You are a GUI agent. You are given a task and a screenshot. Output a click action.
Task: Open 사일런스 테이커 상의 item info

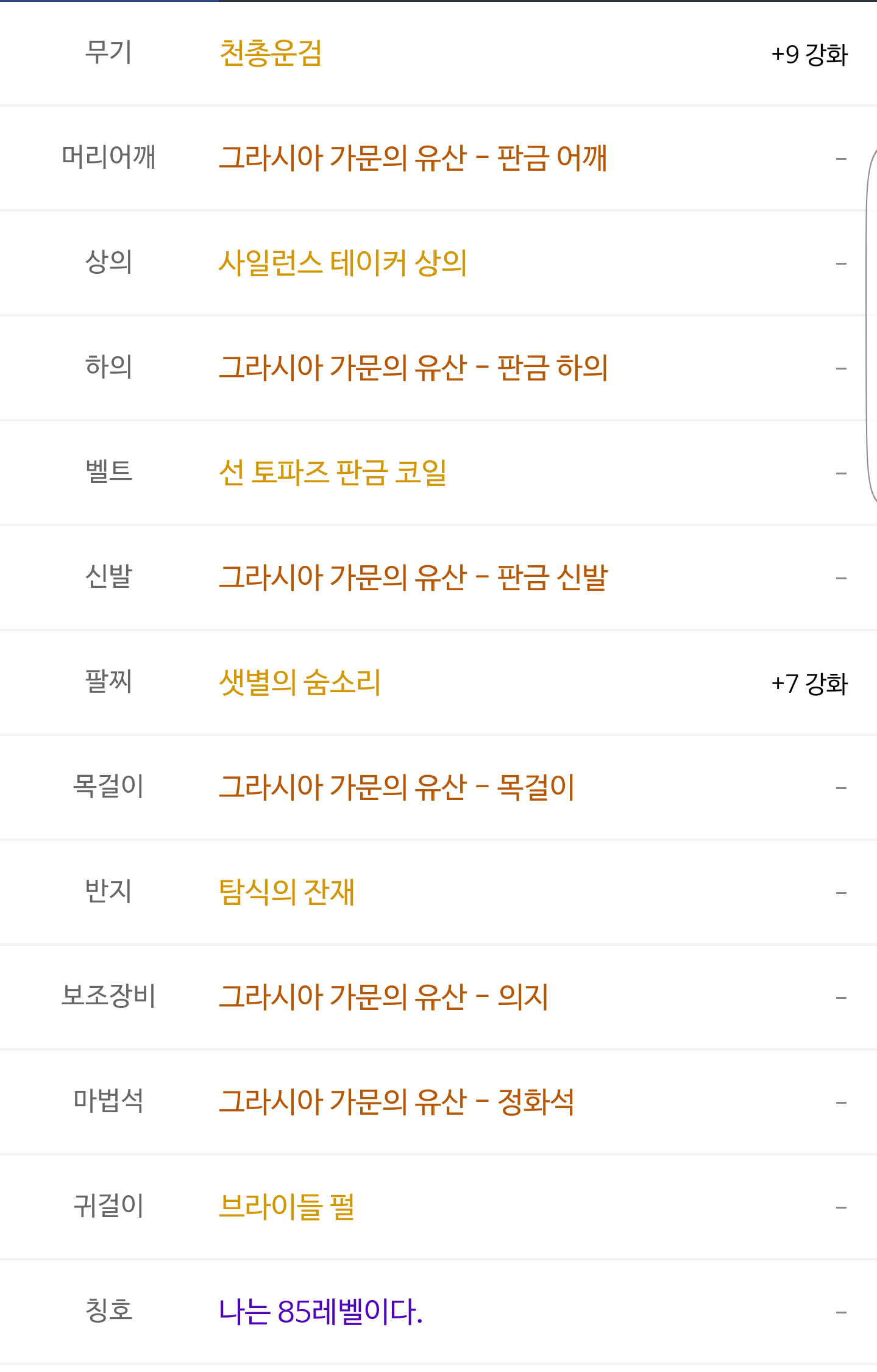coord(343,263)
